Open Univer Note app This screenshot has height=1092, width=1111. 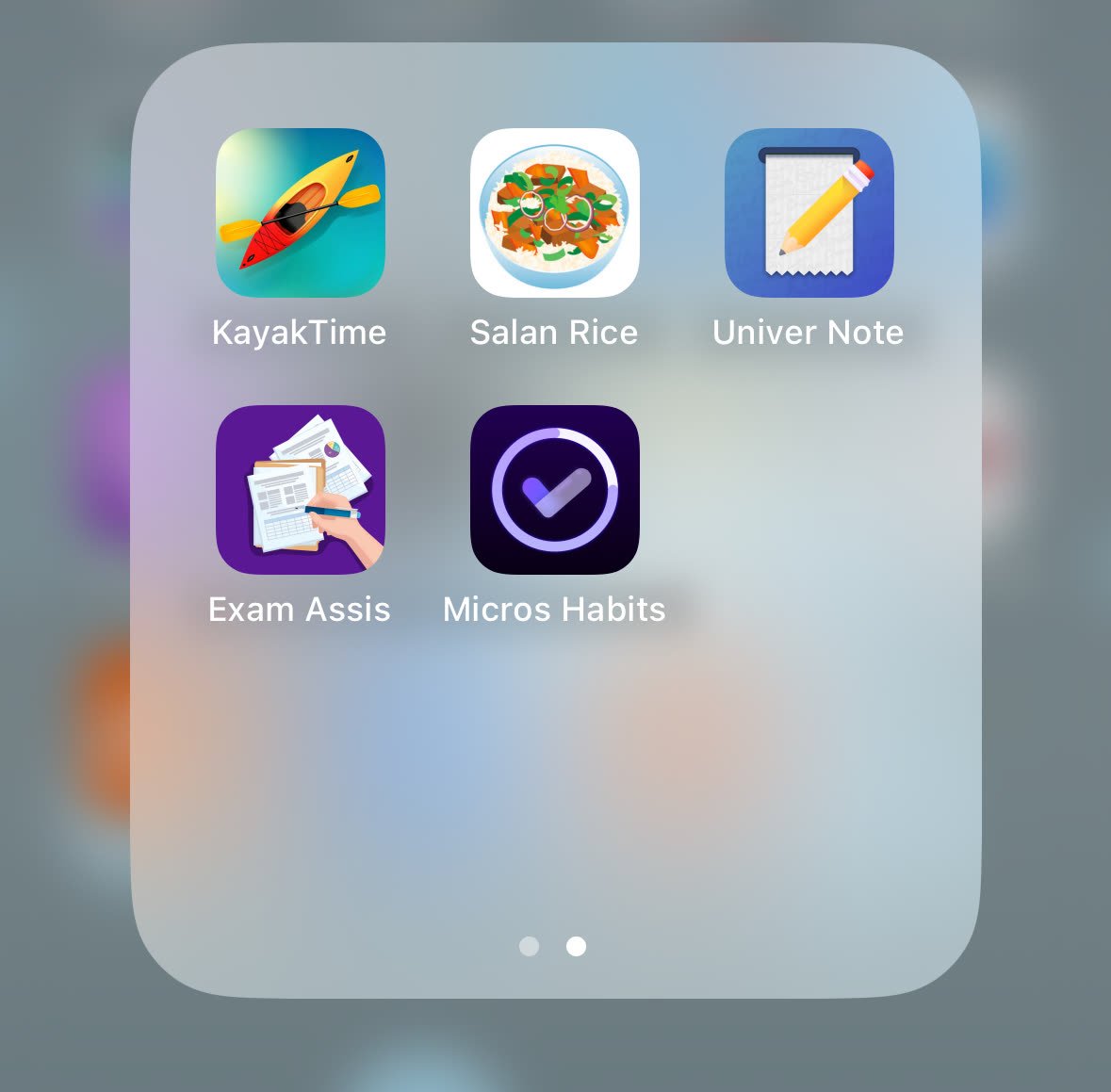click(809, 213)
